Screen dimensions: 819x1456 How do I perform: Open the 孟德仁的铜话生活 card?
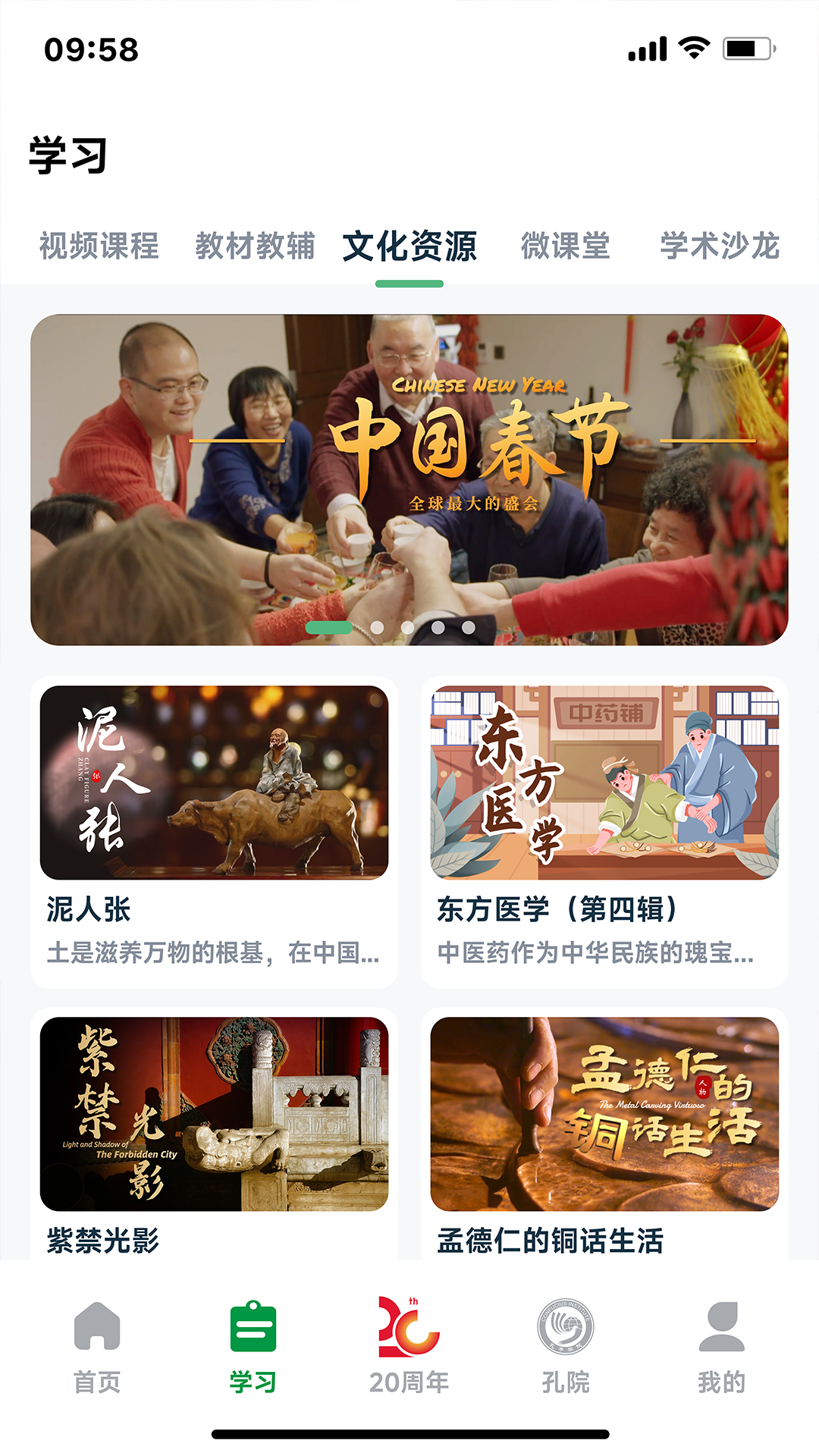604,1134
